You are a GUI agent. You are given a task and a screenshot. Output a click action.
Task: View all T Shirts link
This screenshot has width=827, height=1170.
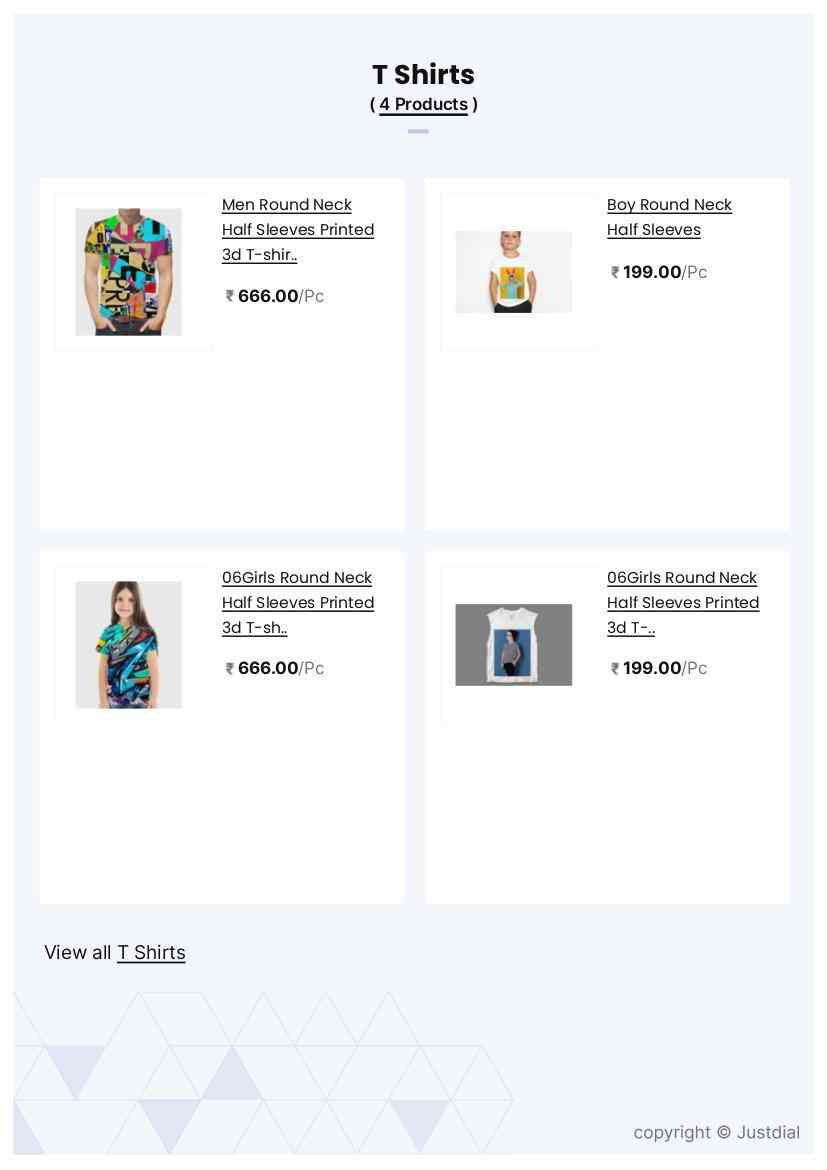[x=151, y=952]
